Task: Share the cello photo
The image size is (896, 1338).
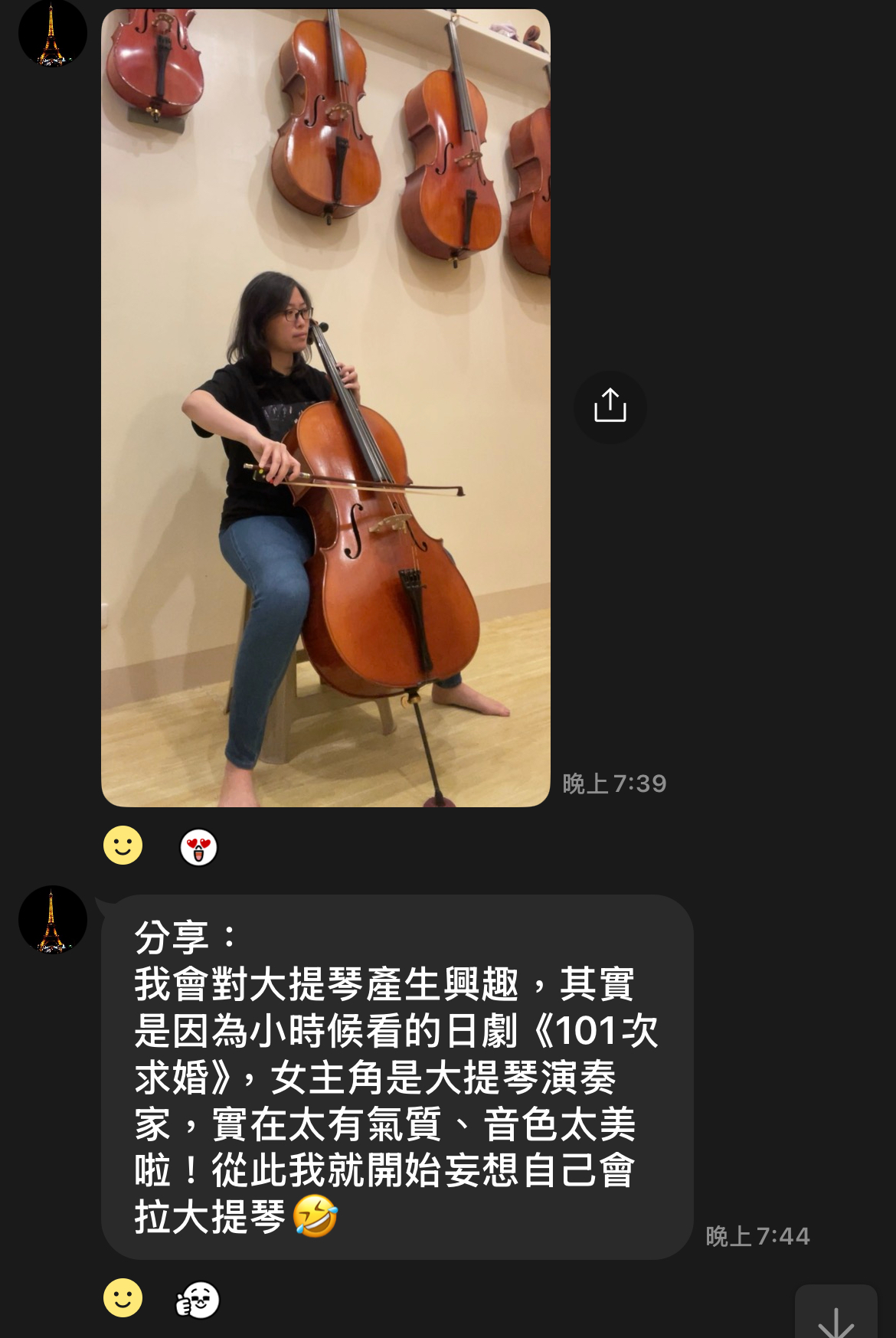Action: tap(610, 407)
